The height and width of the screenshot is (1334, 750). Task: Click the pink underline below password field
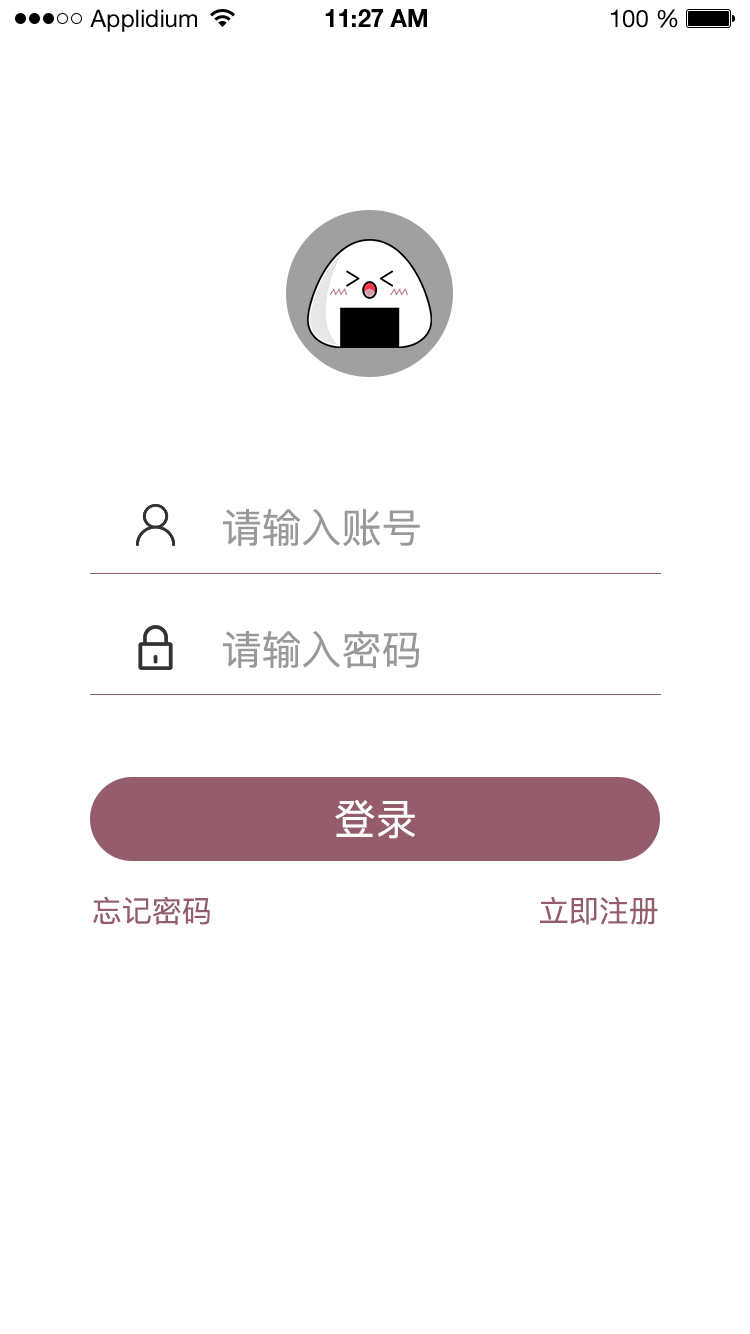coord(375,692)
